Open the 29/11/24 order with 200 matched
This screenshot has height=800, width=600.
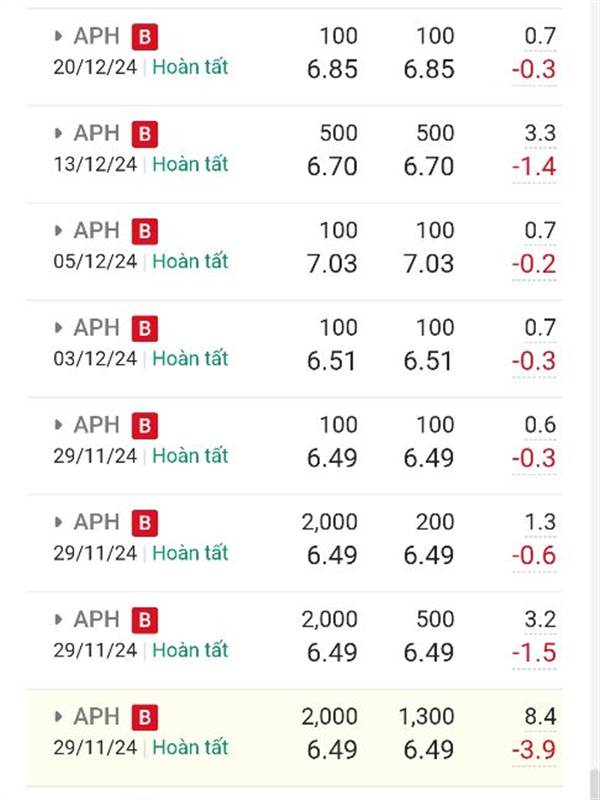point(59,522)
